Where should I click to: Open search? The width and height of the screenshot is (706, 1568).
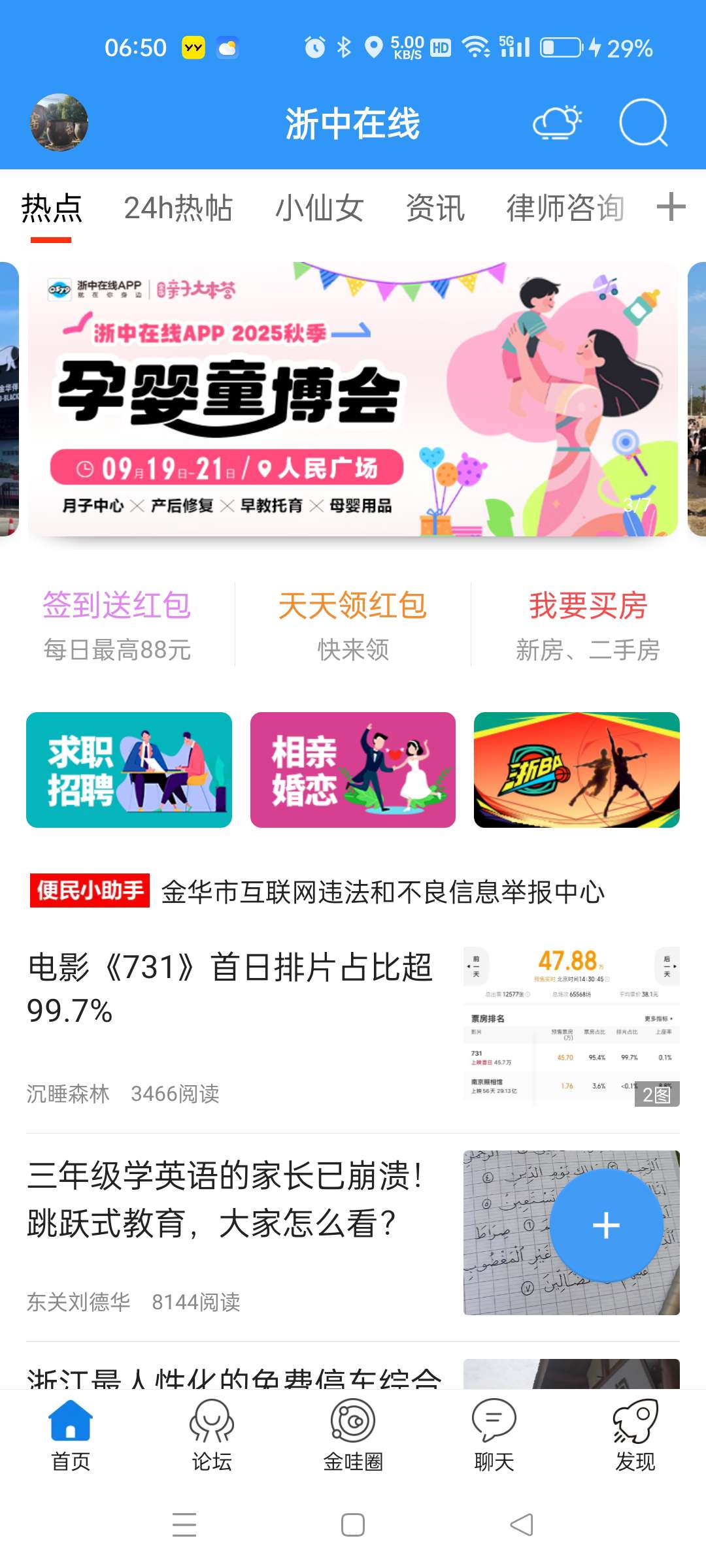pos(643,122)
